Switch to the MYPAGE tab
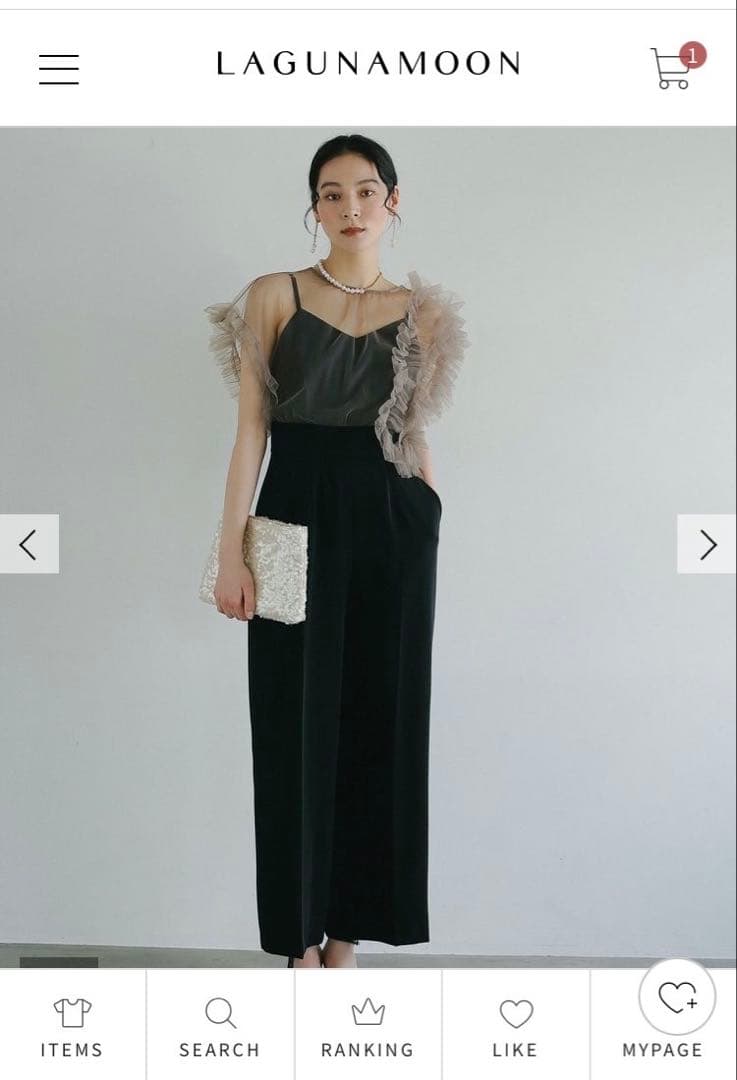Viewport: 737px width, 1080px height. (x=662, y=1049)
